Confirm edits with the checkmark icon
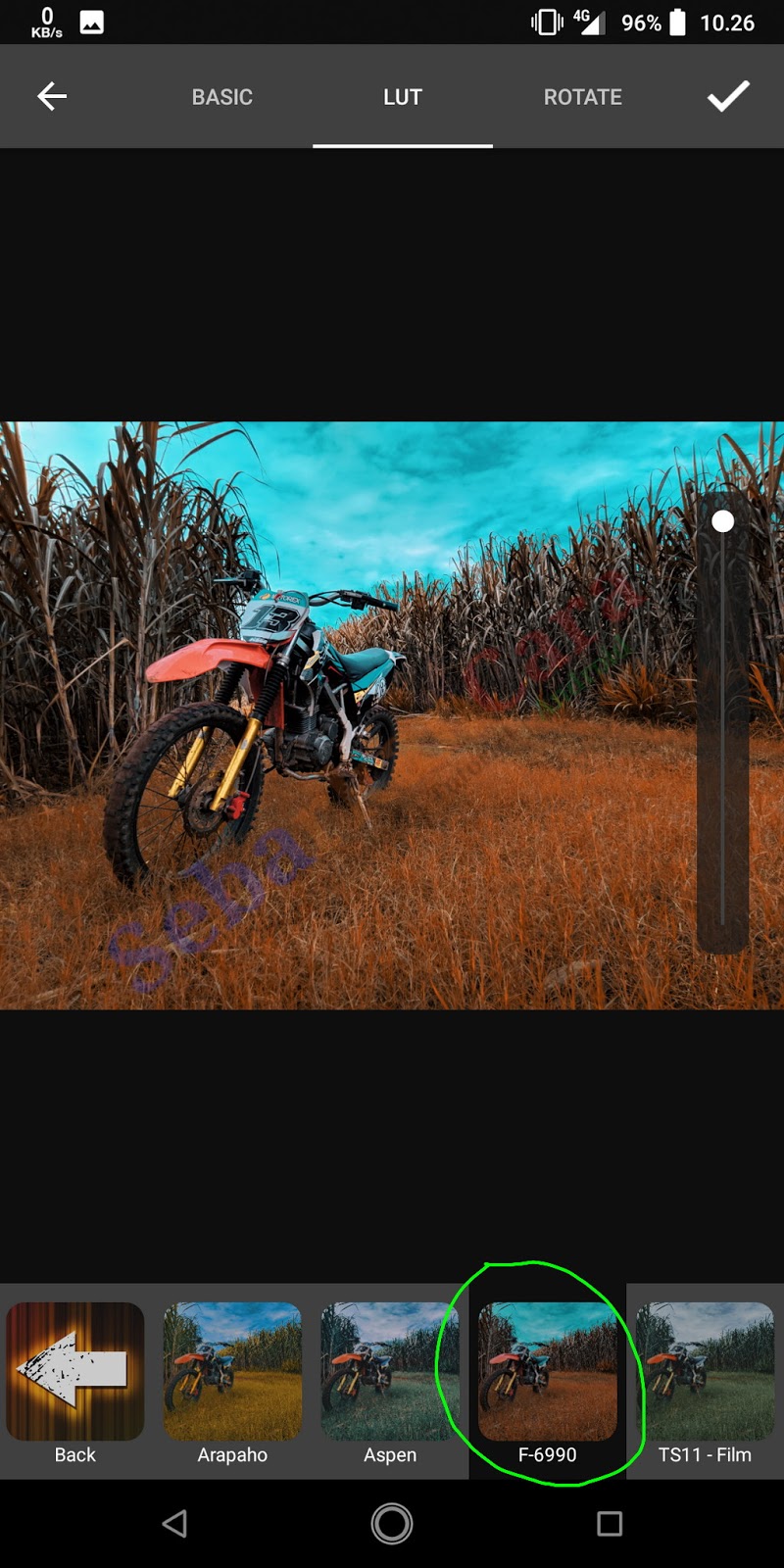Viewport: 784px width, 1568px height. (728, 96)
